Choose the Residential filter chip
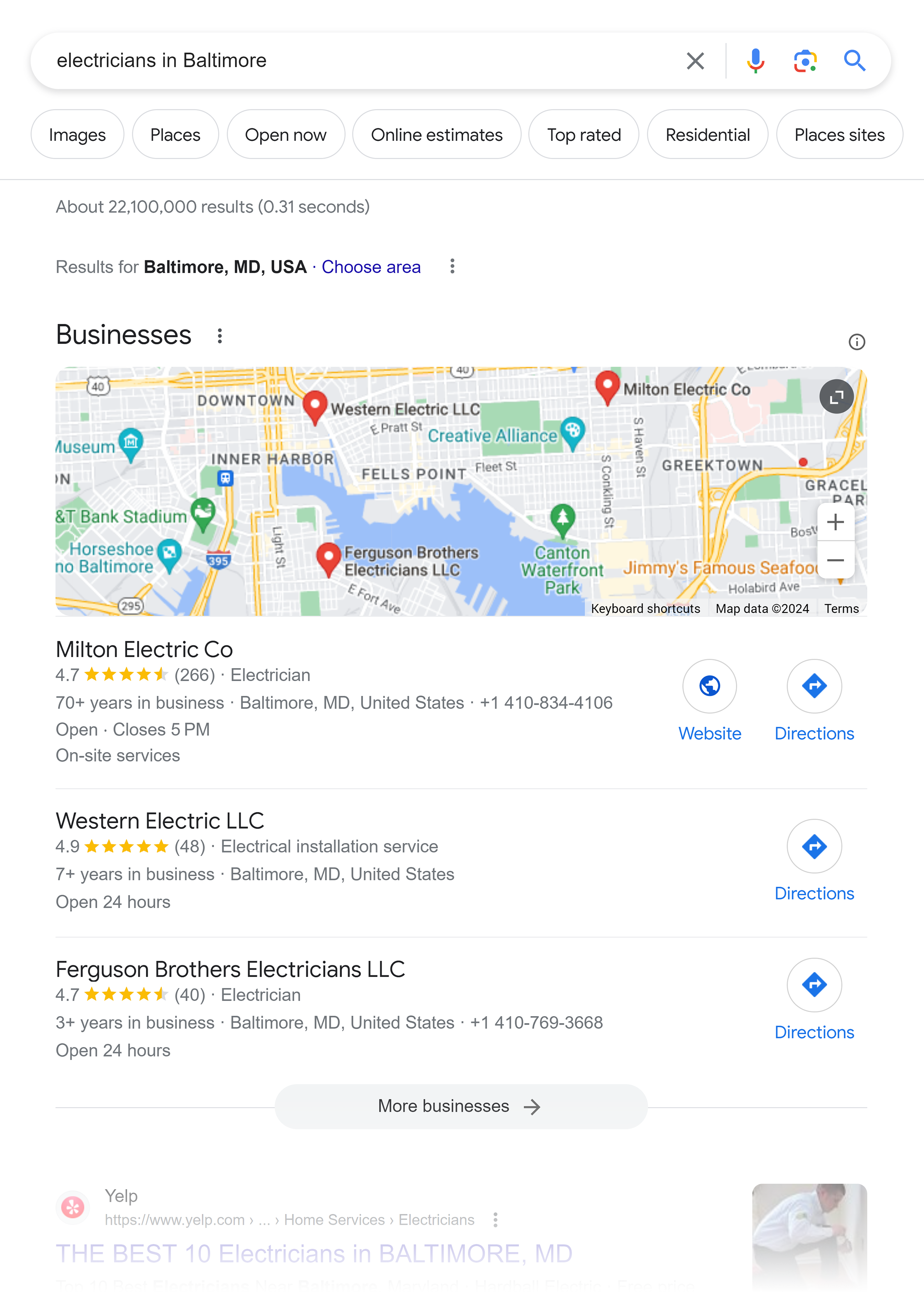This screenshot has width=924, height=1292. click(707, 135)
